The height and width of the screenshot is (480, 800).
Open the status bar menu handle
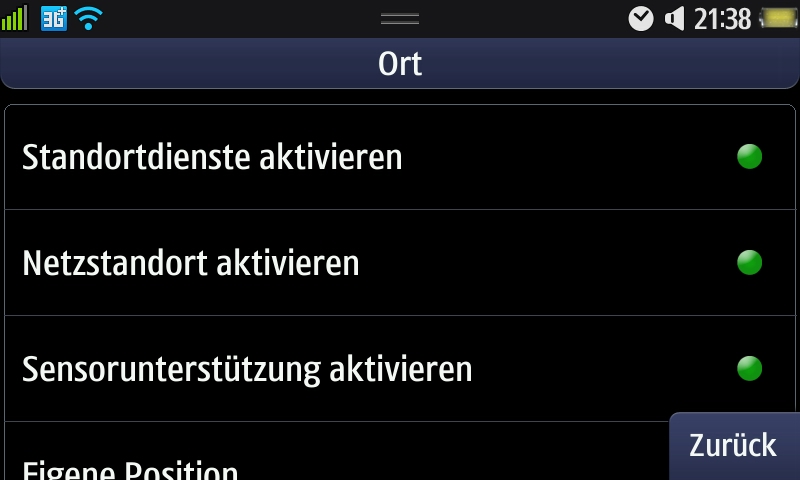point(400,18)
